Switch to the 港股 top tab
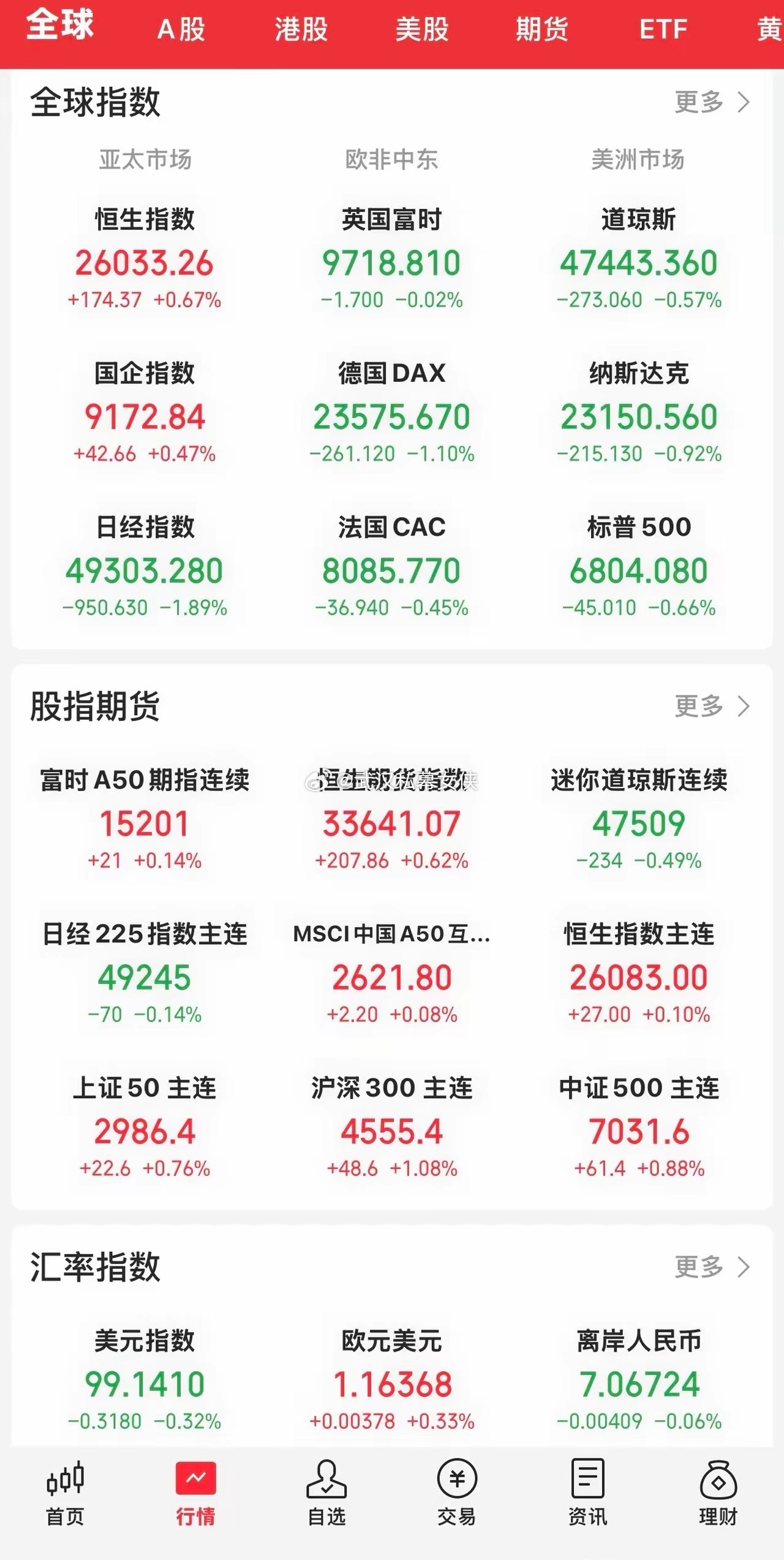Image resolution: width=784 pixels, height=1560 pixels. tap(301, 29)
